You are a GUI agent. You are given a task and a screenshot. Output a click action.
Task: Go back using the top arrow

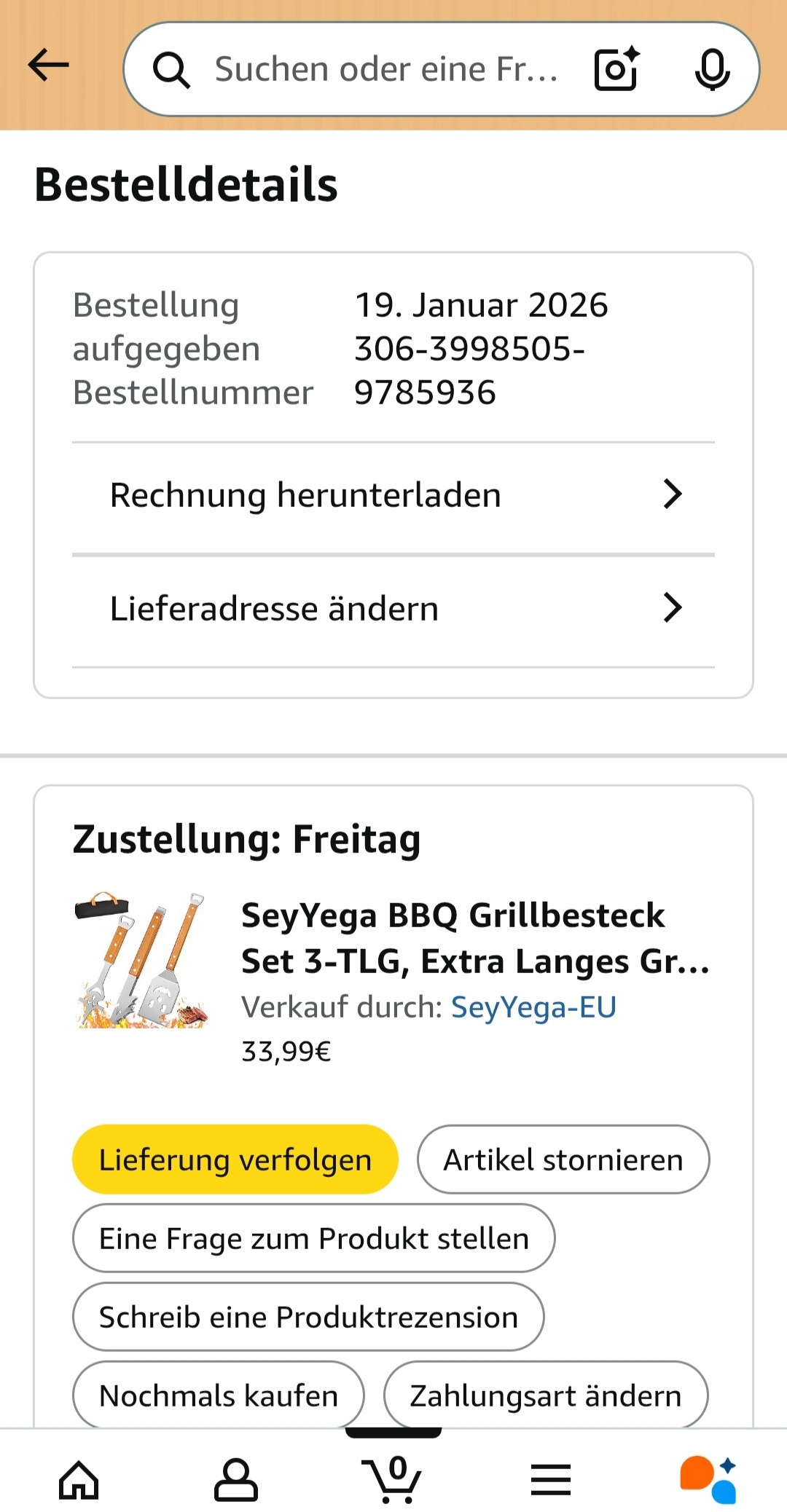(x=48, y=66)
